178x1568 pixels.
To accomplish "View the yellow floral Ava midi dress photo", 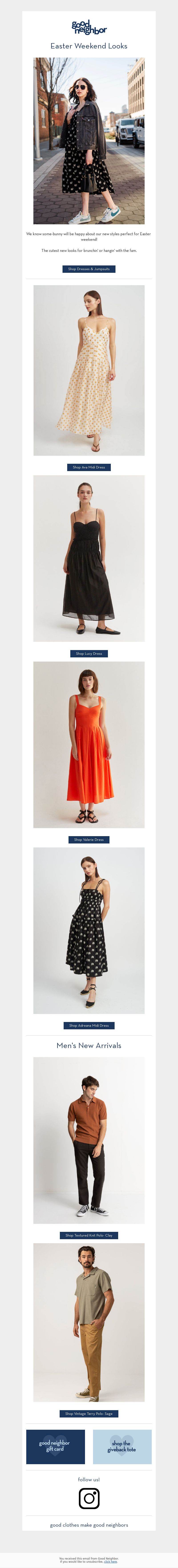I will pyautogui.click(x=89, y=370).
